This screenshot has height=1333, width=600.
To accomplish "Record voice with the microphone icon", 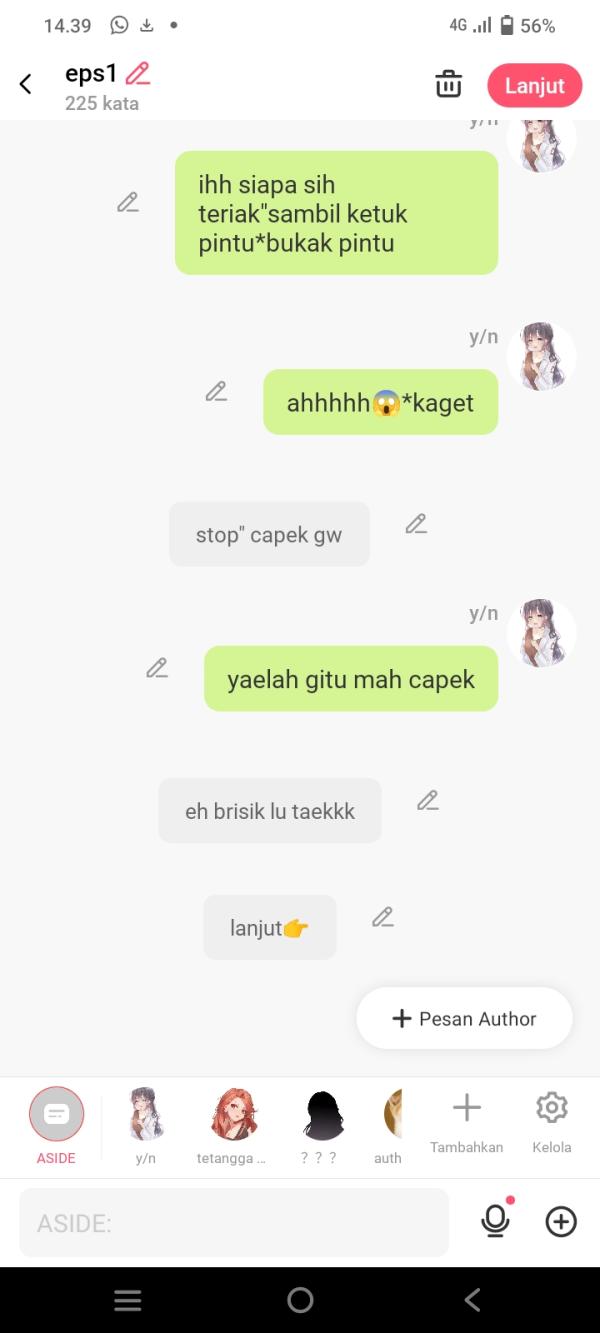I will point(495,1221).
